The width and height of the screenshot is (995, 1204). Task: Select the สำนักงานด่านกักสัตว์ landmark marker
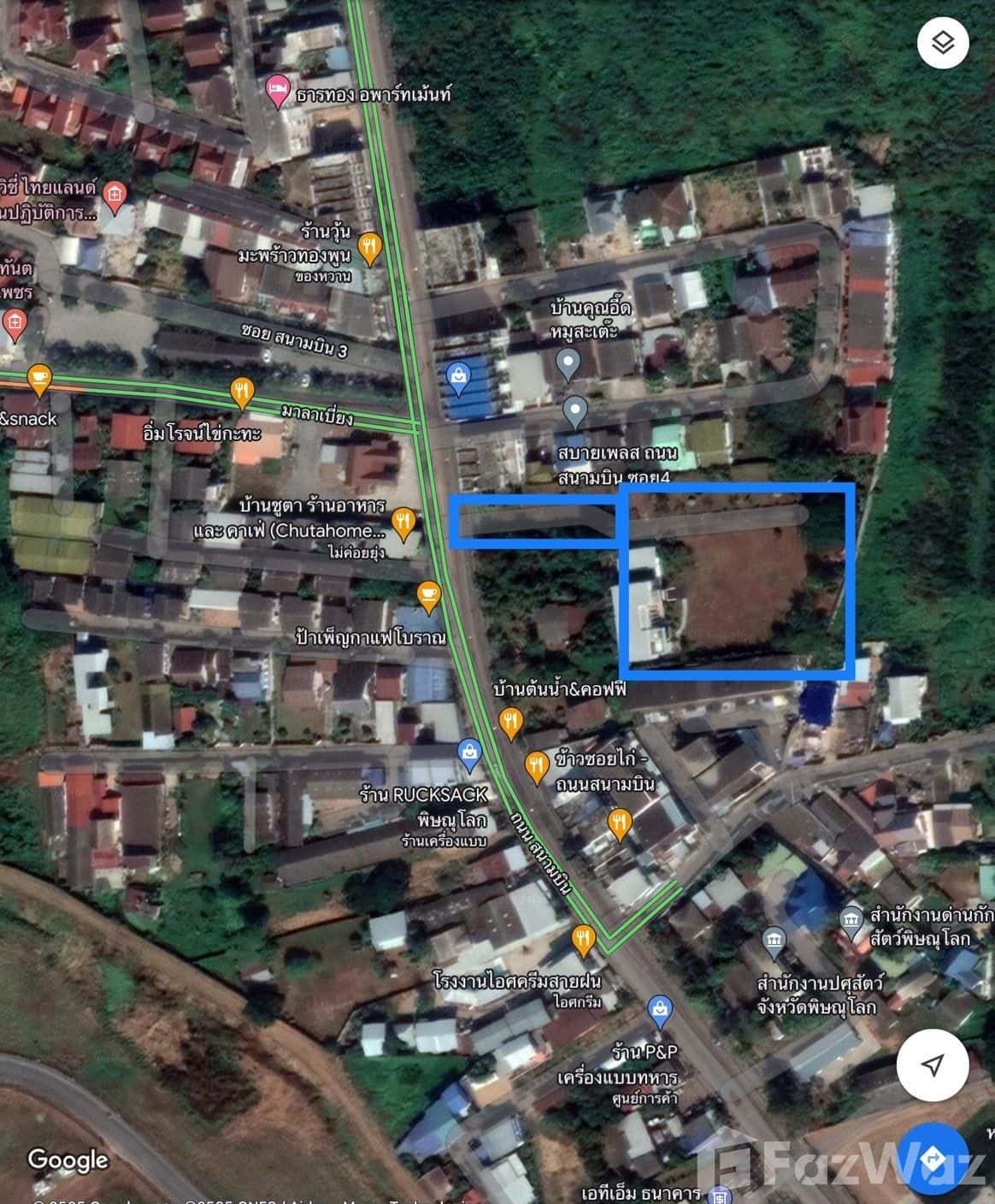[x=850, y=916]
